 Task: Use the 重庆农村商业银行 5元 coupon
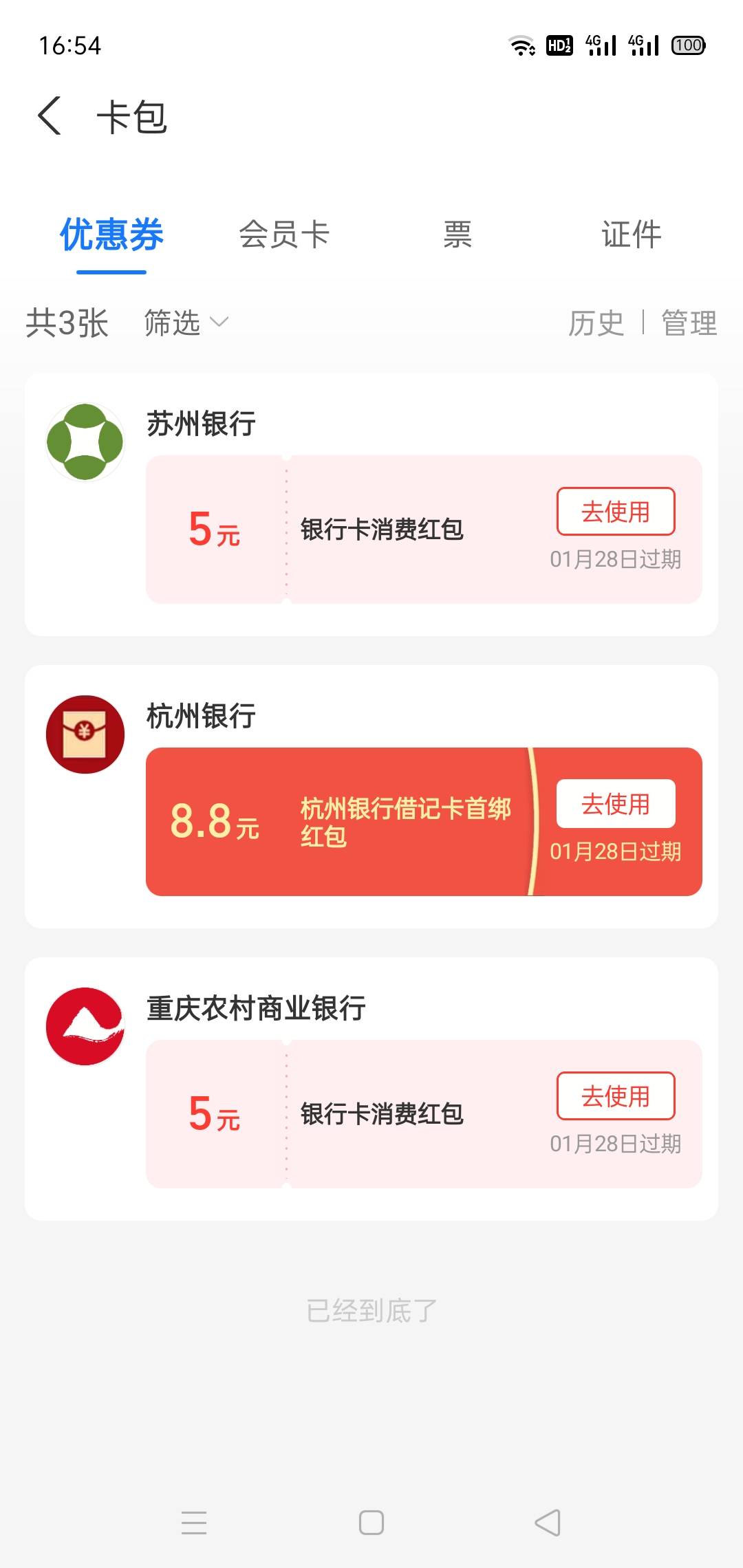click(x=616, y=1096)
